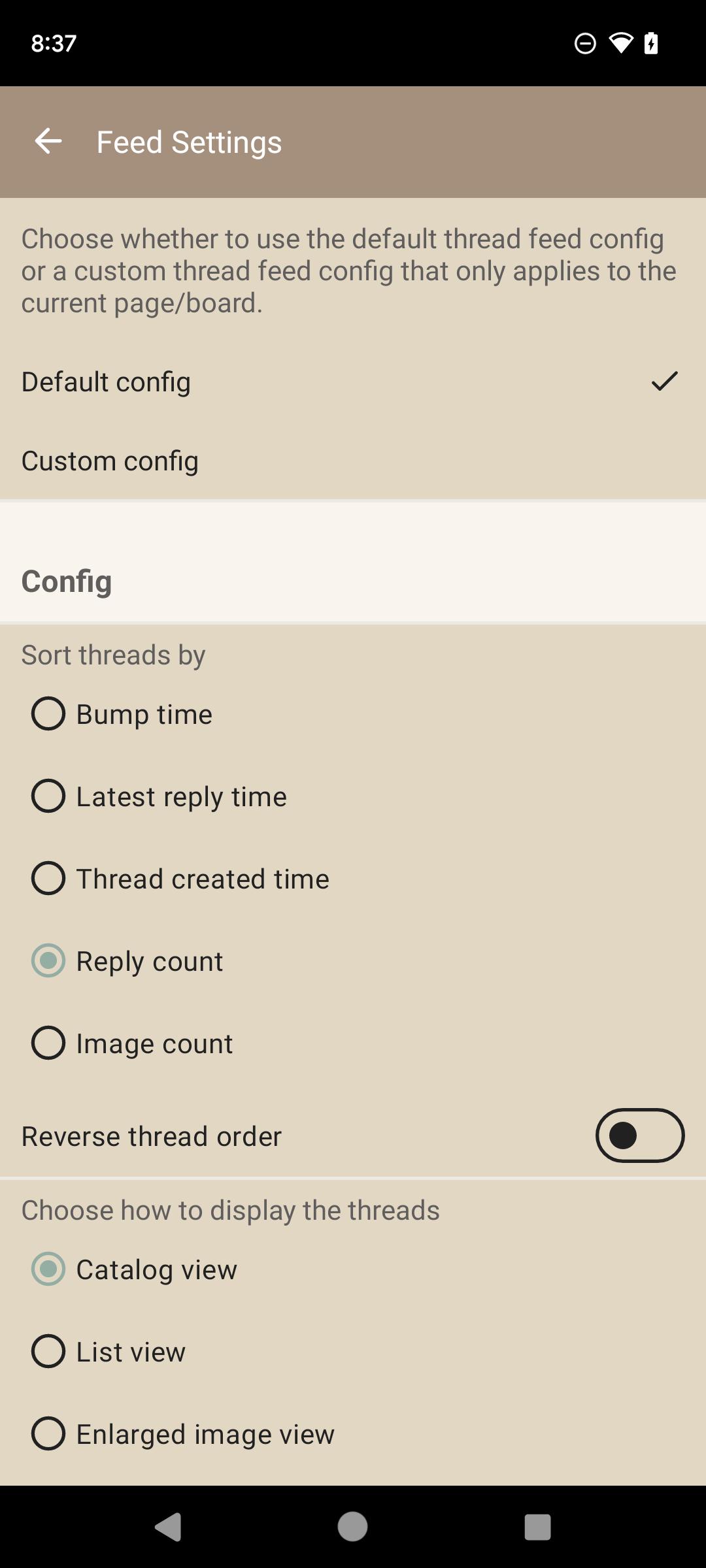This screenshot has height=1568, width=706.
Task: Go back from Feed Settings
Action: [x=48, y=142]
